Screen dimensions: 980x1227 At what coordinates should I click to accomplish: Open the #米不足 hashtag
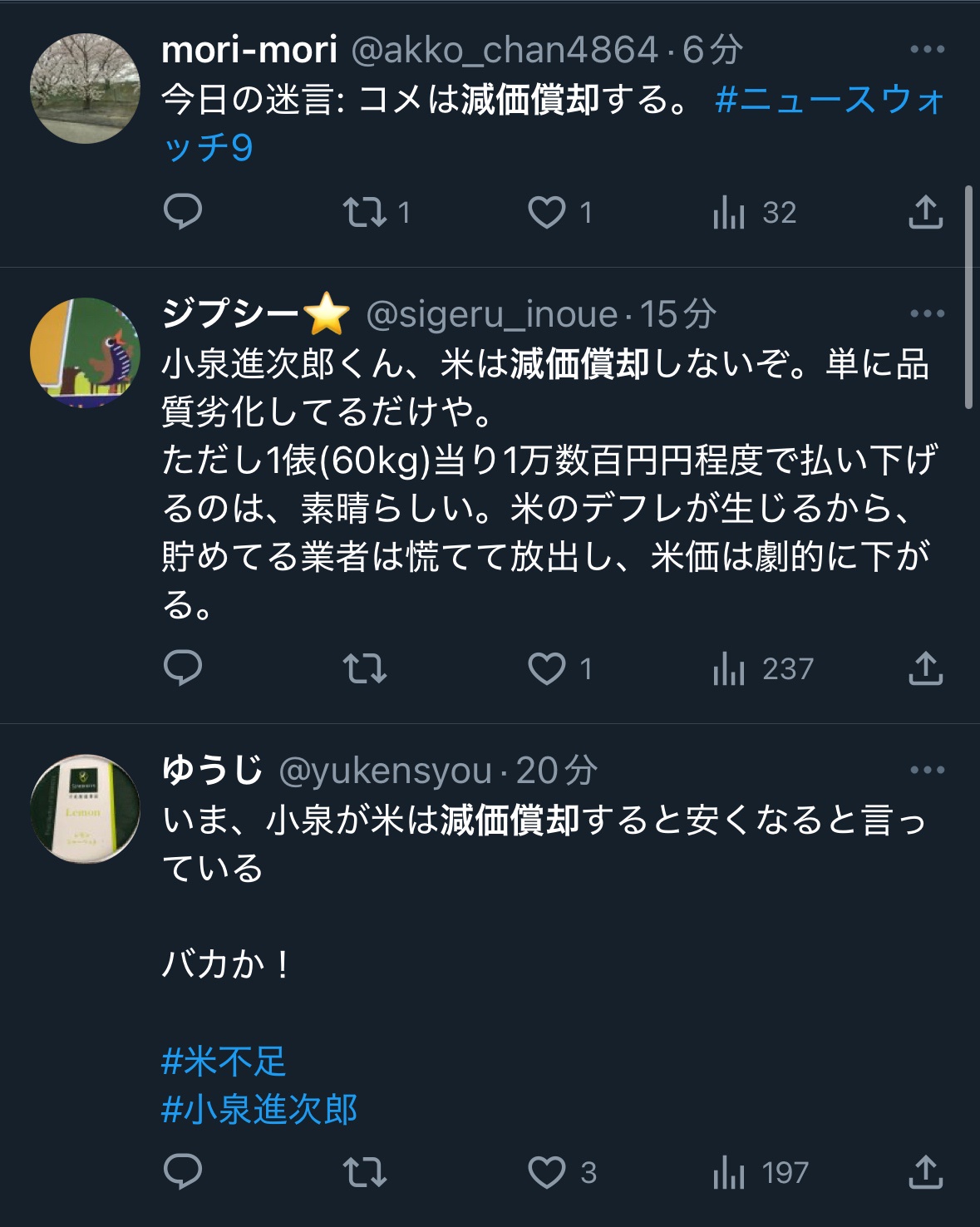pyautogui.click(x=224, y=1062)
